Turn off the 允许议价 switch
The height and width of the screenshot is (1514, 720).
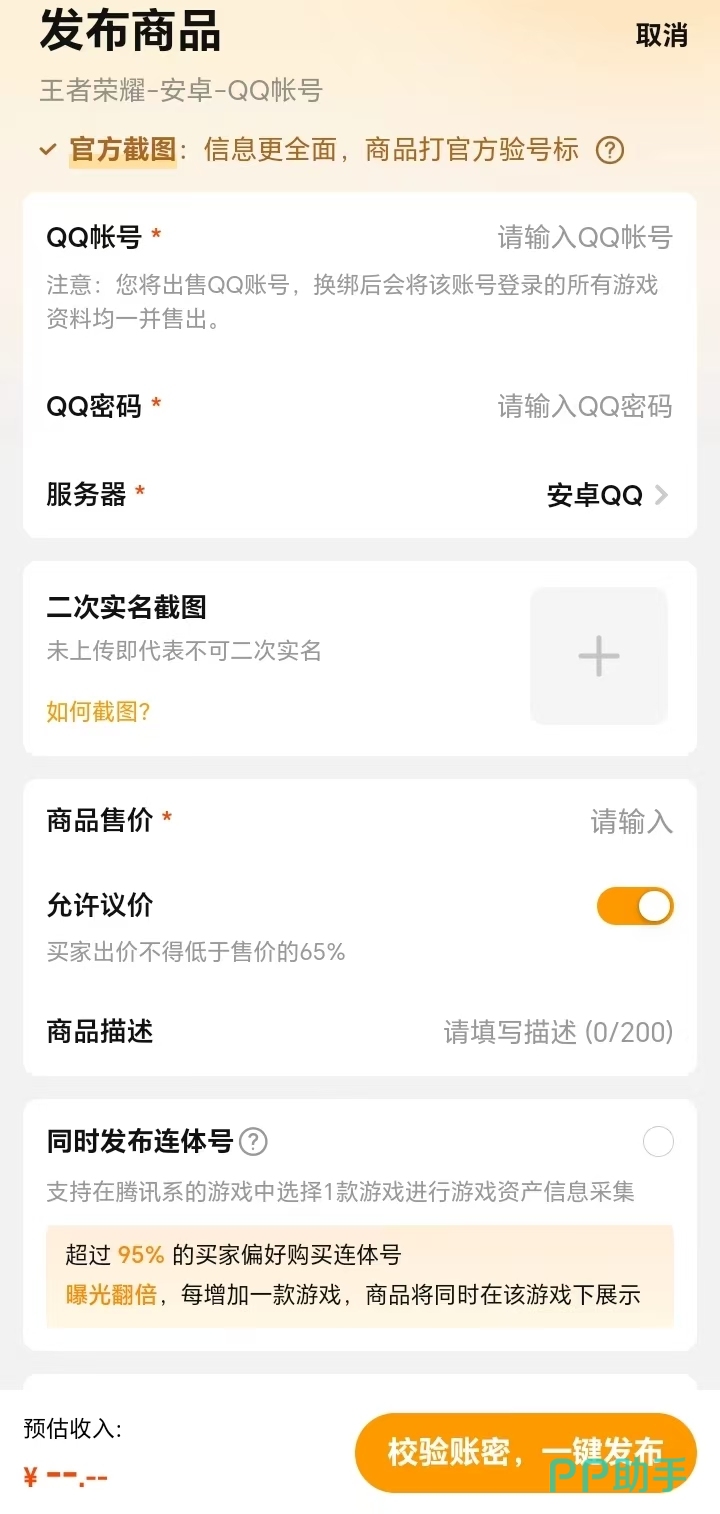[x=635, y=906]
